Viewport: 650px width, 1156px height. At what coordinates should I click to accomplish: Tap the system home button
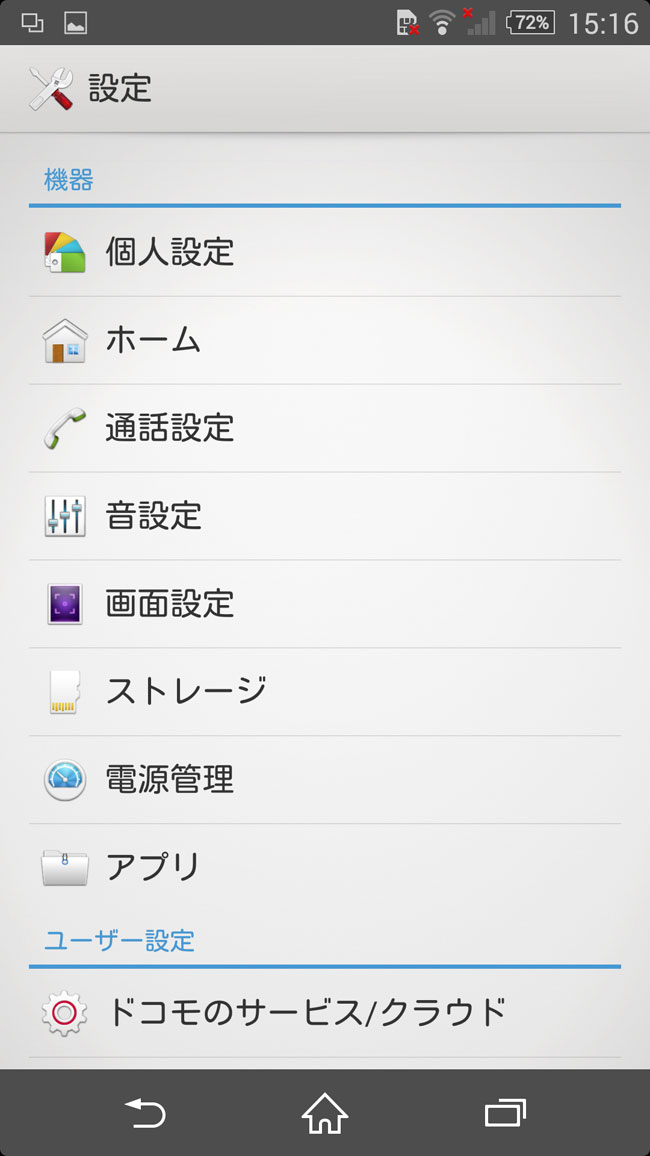point(325,1113)
